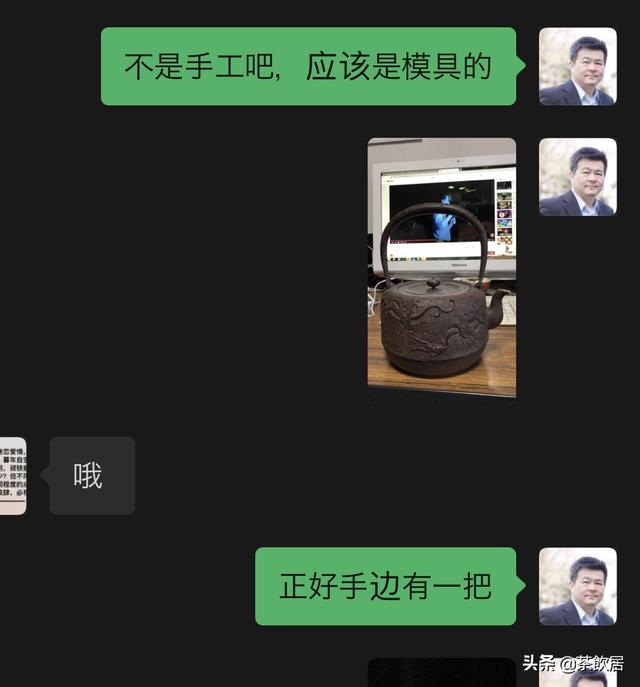Viewport: 640px width, 687px height.
Task: Open the profile avatar beside the "哦" message
Action: pyautogui.click(x=12, y=476)
